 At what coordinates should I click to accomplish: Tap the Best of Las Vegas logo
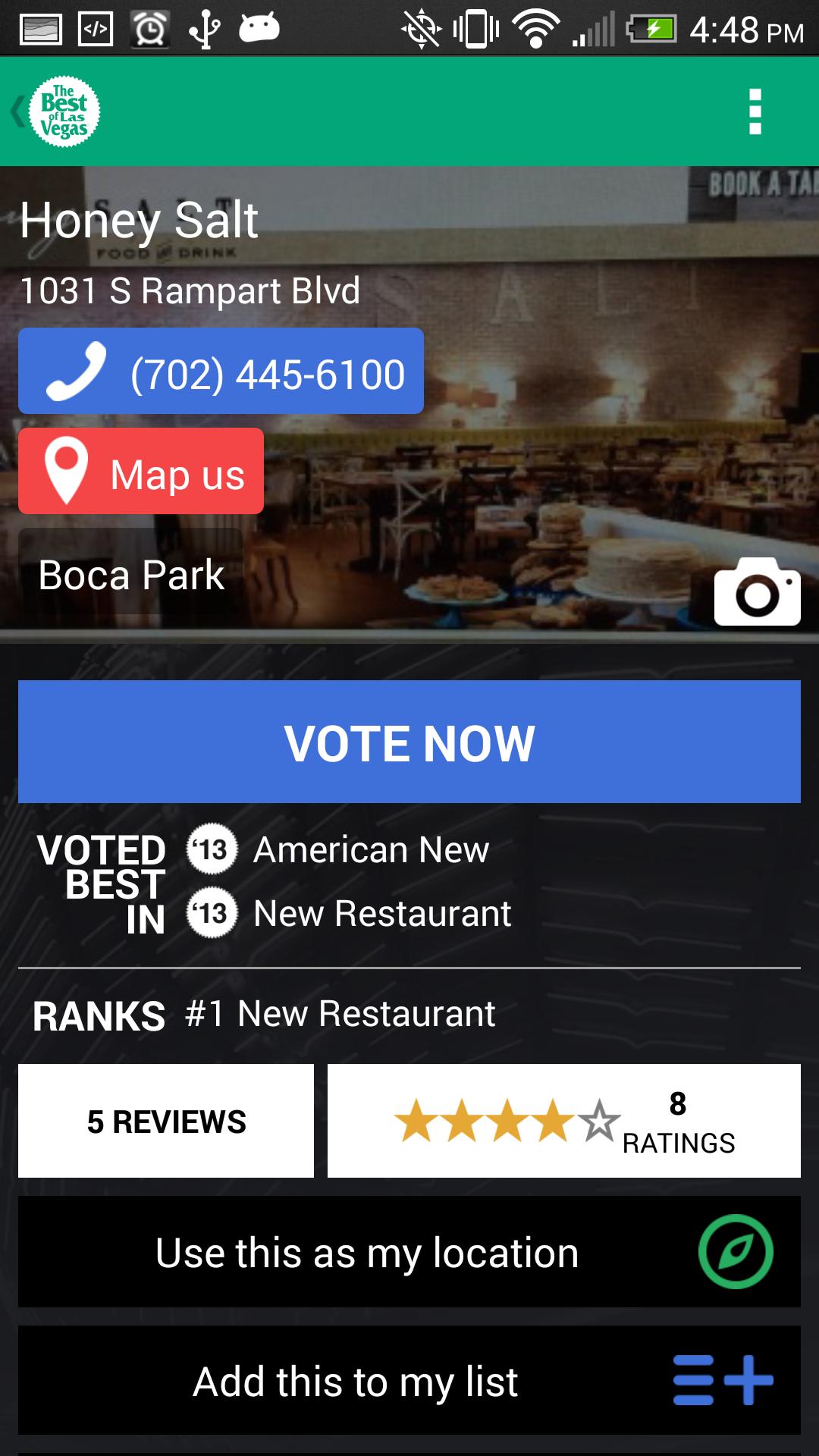coord(67,111)
